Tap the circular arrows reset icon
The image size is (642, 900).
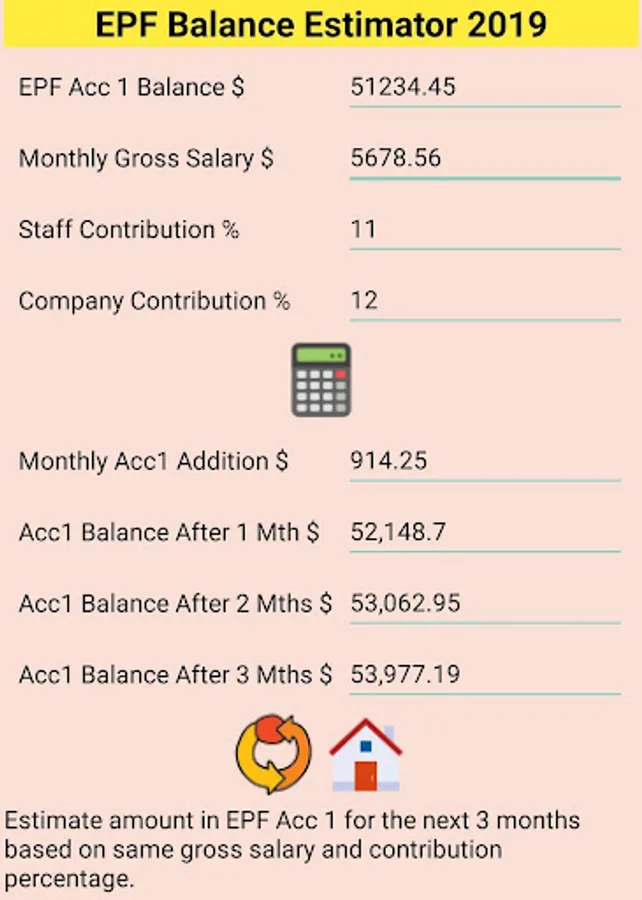click(273, 753)
